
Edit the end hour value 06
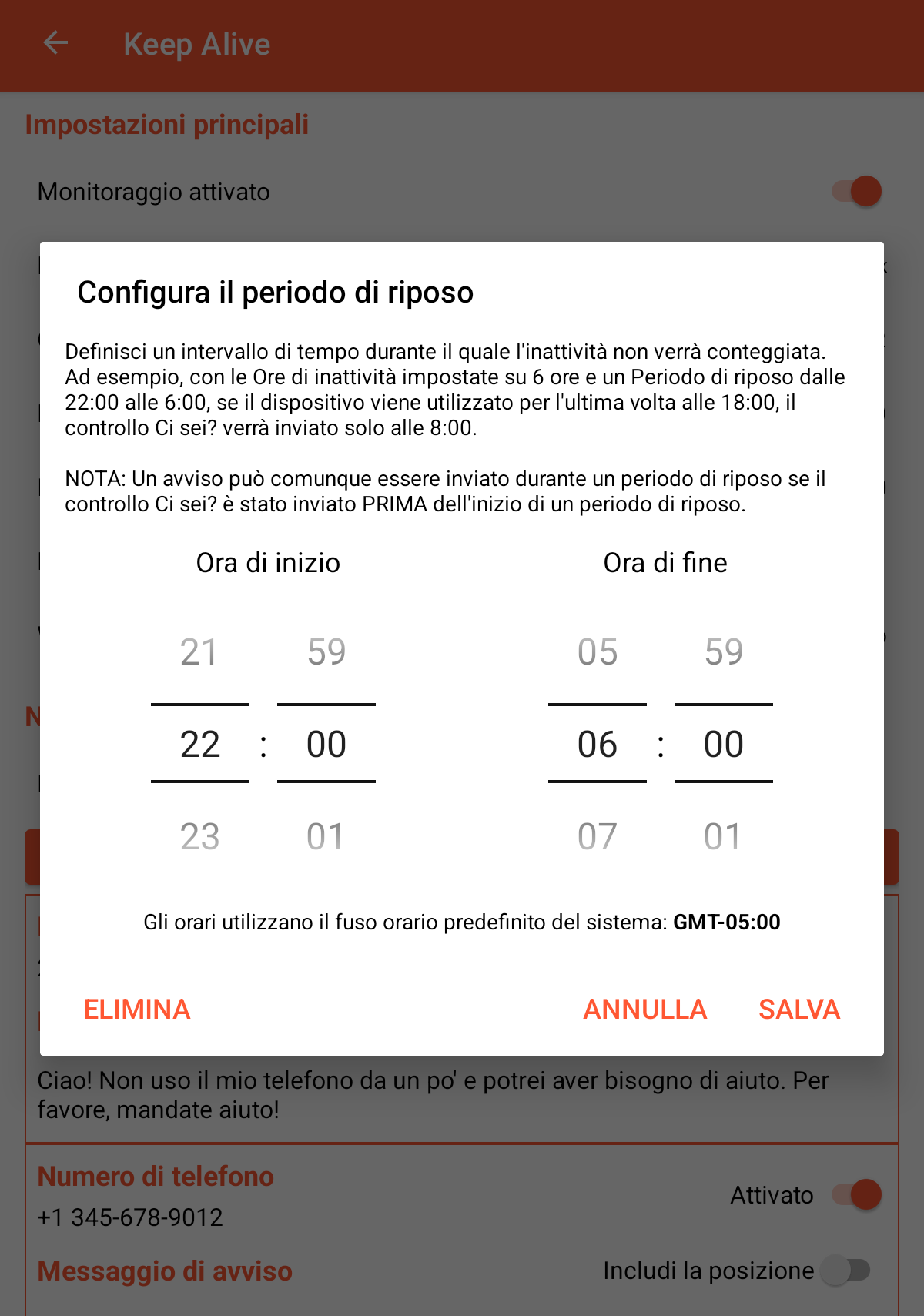coord(598,744)
